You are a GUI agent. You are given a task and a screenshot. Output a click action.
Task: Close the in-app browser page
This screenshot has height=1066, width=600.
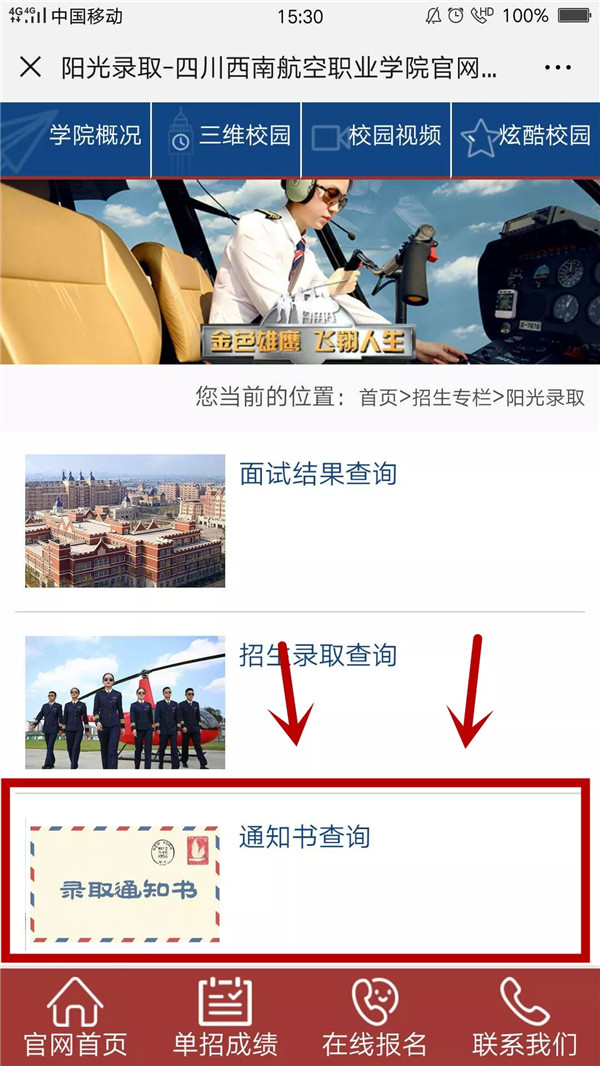31,68
